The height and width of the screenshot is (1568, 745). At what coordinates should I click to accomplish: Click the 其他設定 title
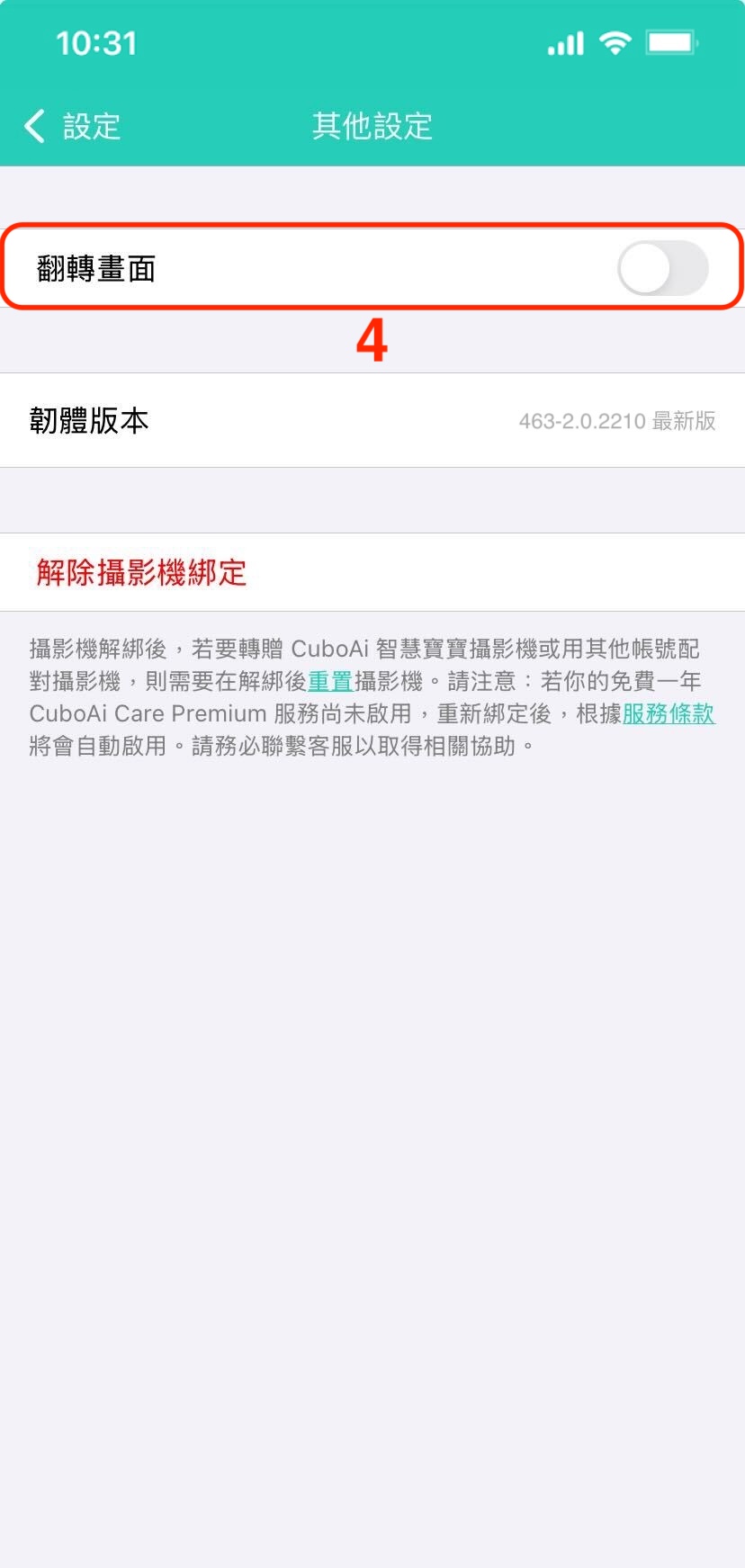pos(372,128)
